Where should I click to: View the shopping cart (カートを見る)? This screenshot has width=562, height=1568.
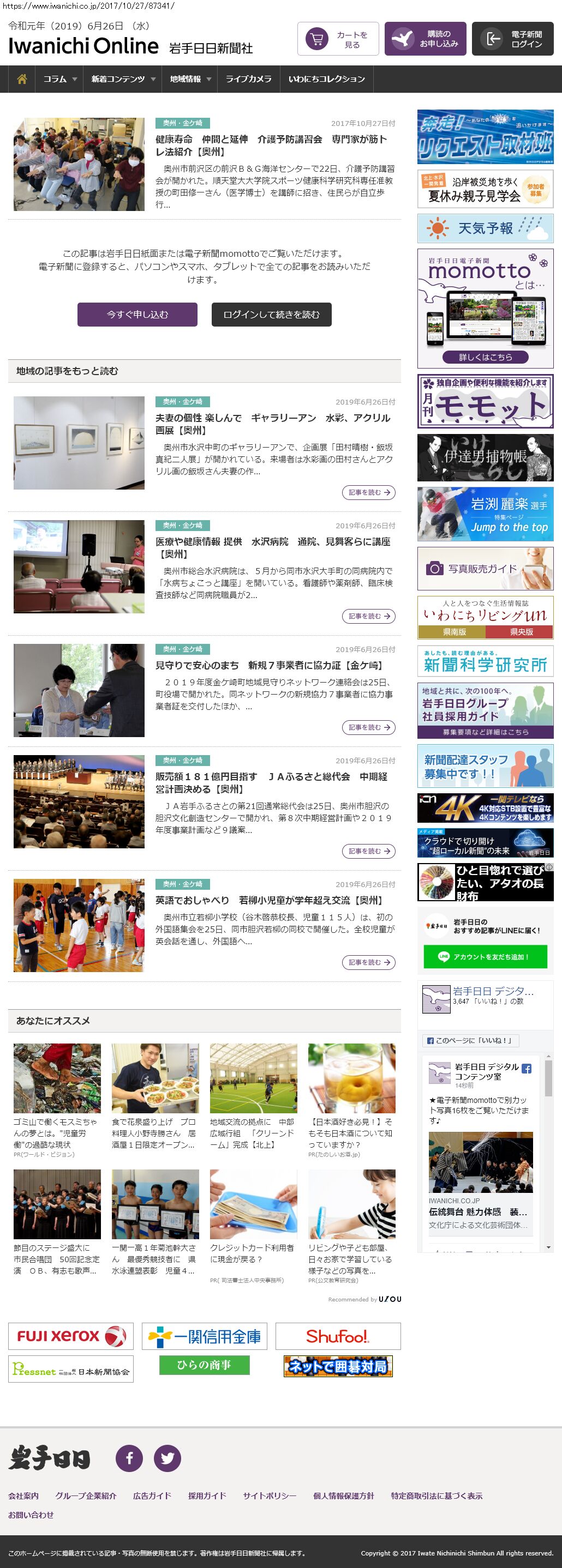pos(338,40)
